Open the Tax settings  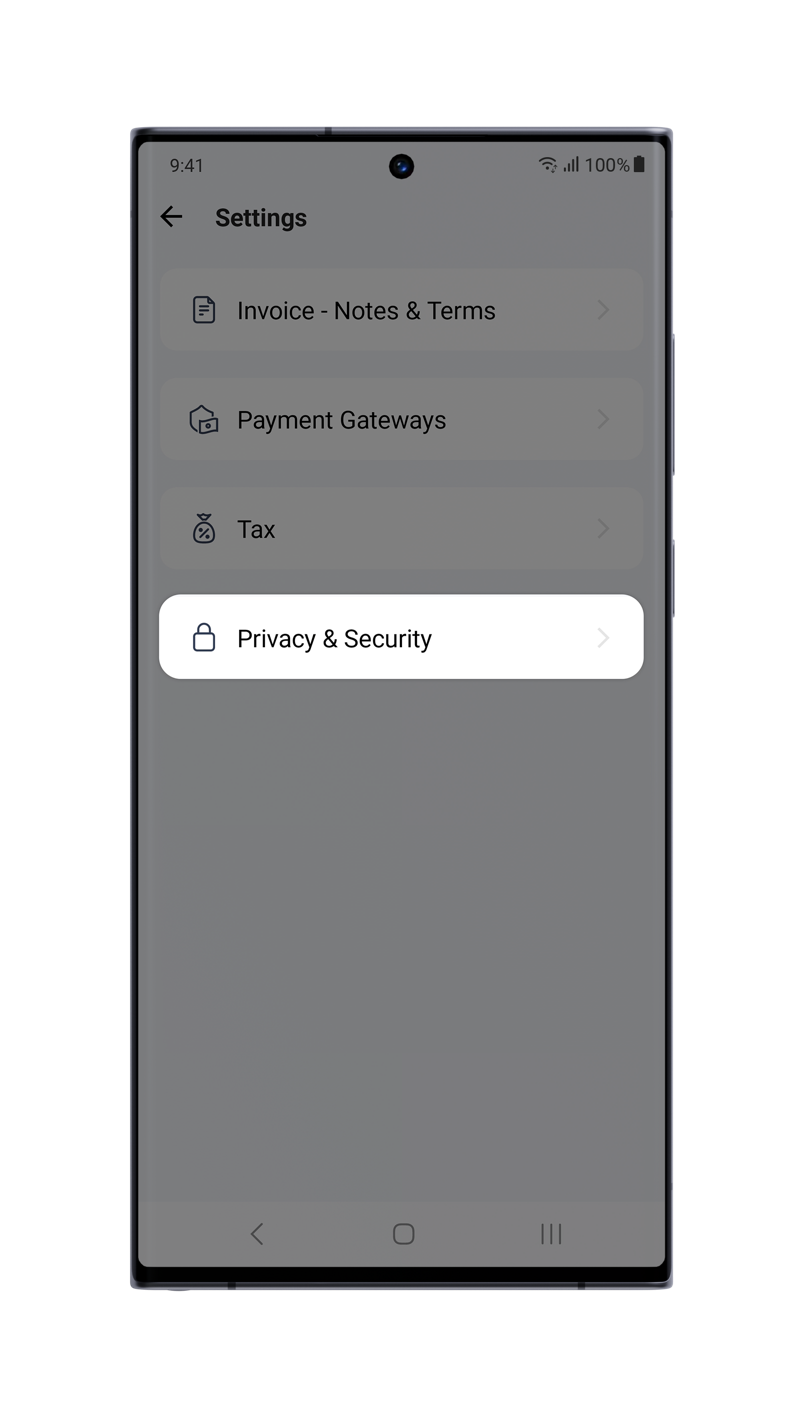click(x=400, y=529)
